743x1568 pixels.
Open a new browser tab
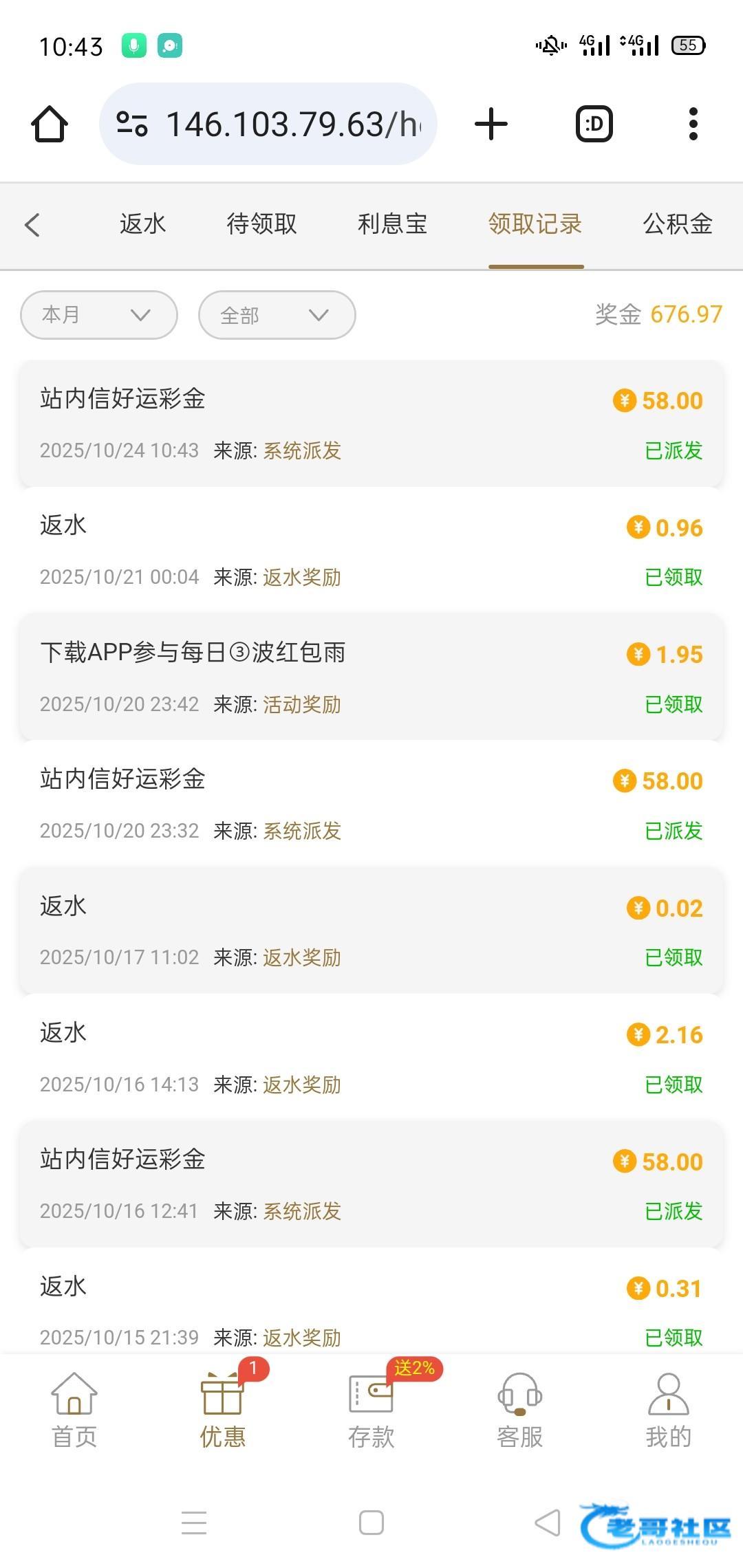click(x=491, y=124)
